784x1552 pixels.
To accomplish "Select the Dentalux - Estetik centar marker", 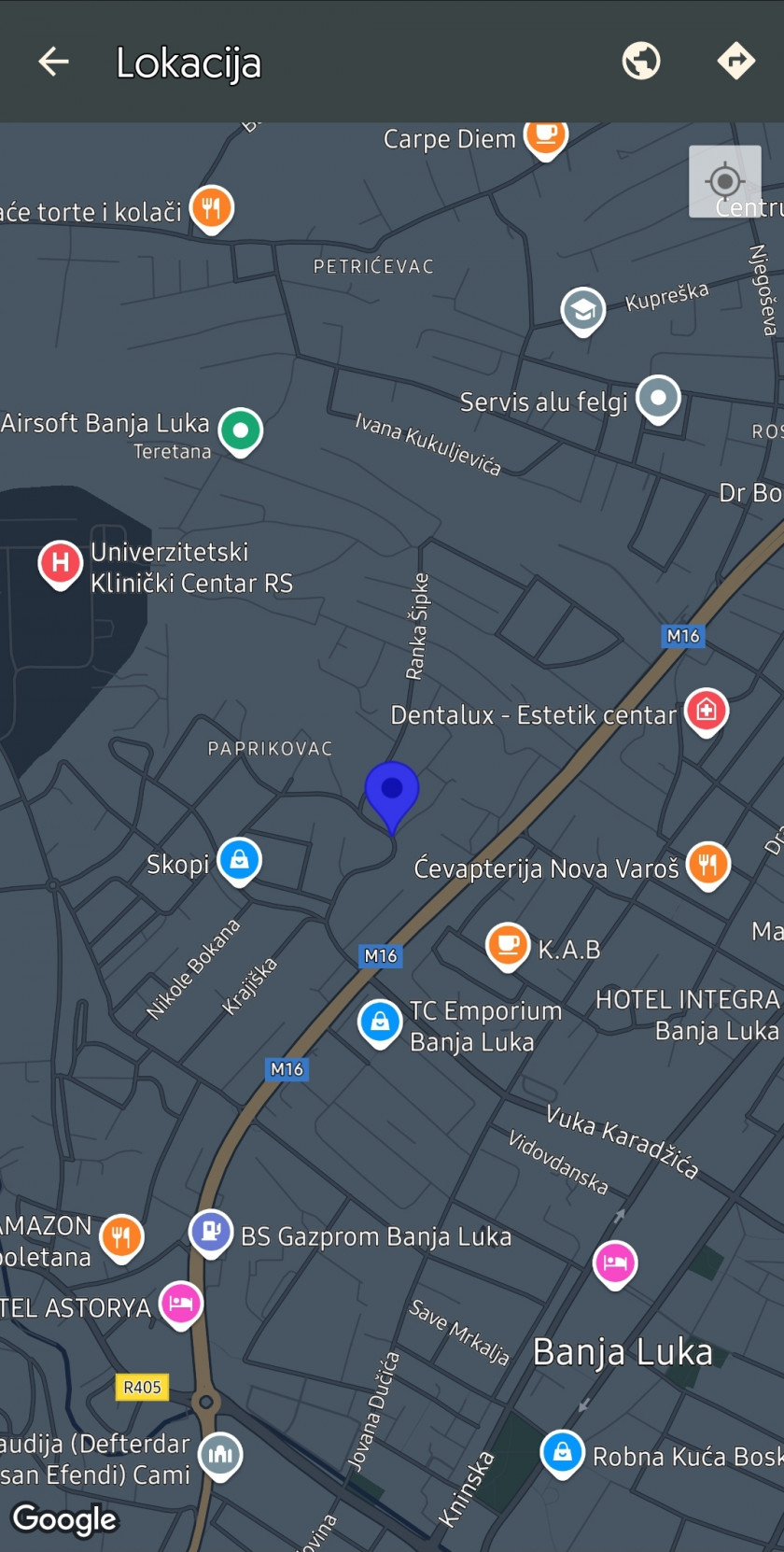I will pos(707,712).
